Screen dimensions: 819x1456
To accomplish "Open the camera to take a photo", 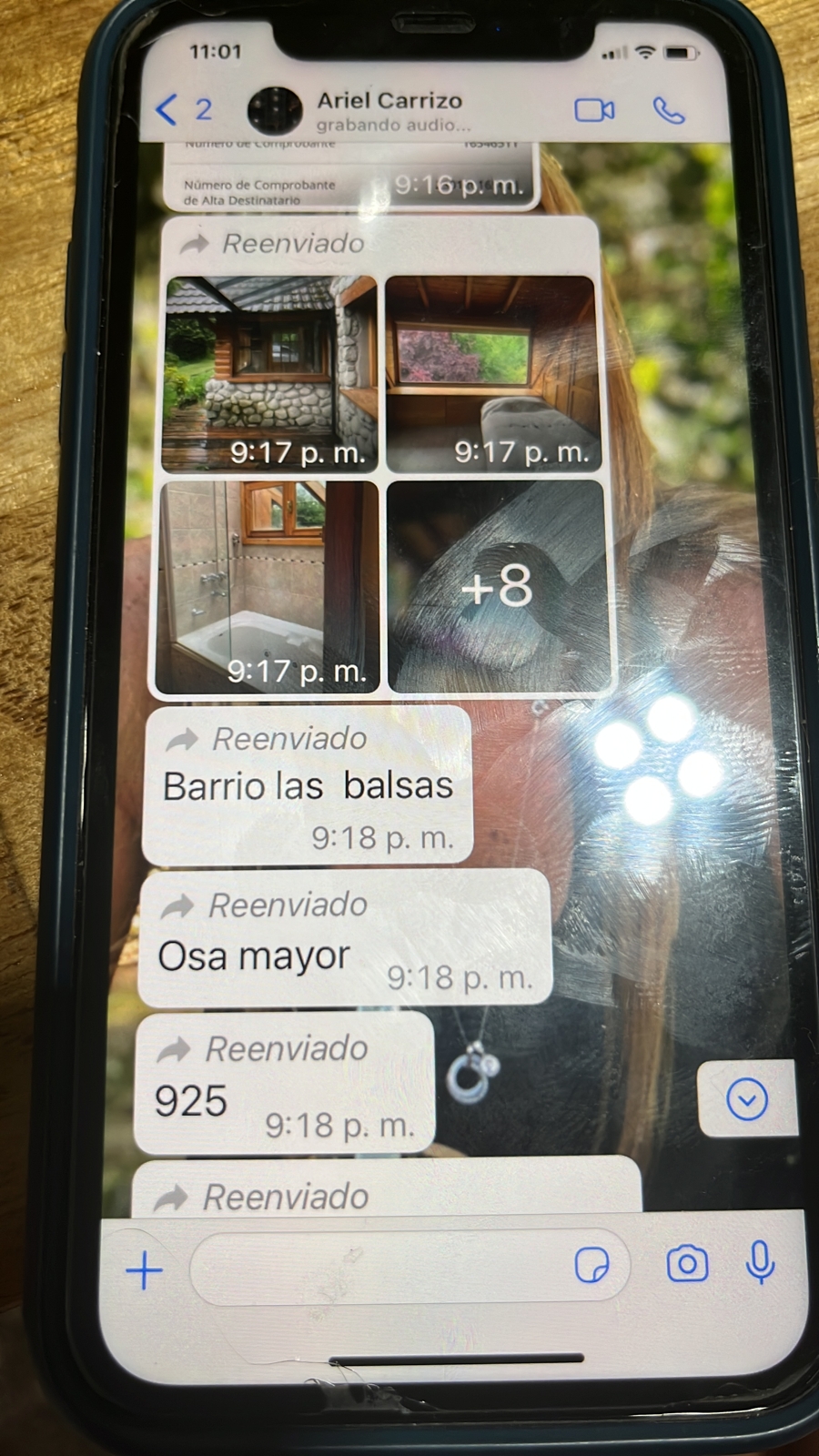I will coord(687,1264).
